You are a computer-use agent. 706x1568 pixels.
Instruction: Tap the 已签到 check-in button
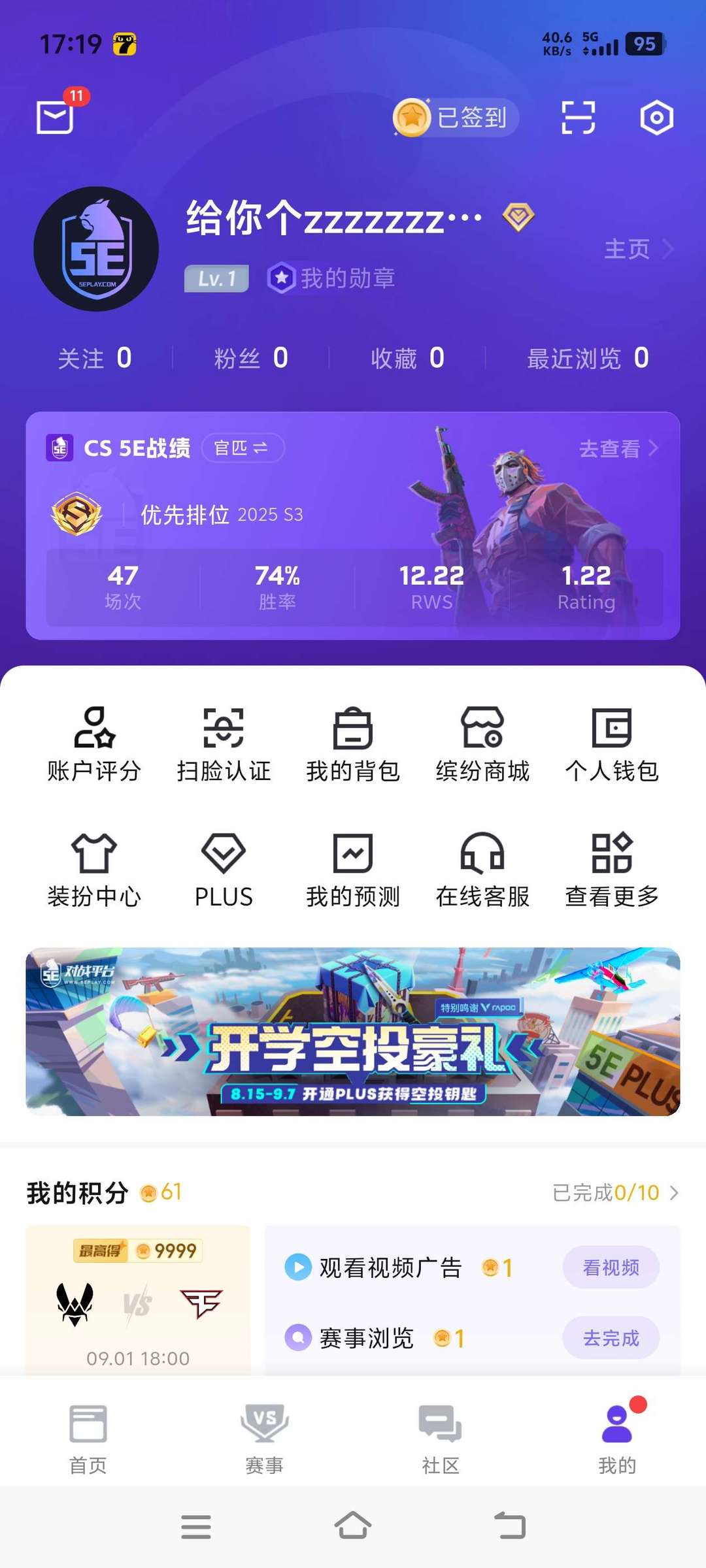coord(456,118)
